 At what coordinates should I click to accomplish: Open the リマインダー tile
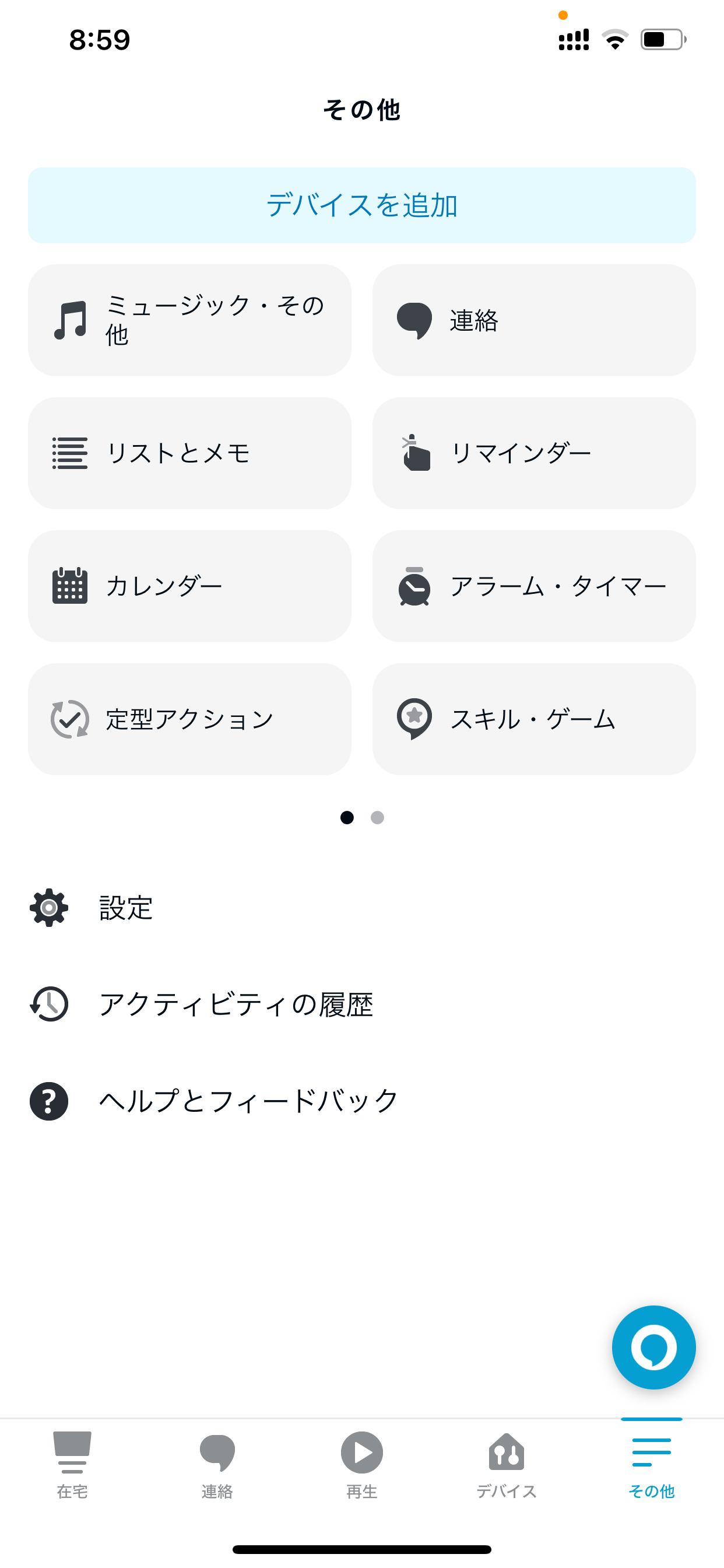click(x=534, y=453)
